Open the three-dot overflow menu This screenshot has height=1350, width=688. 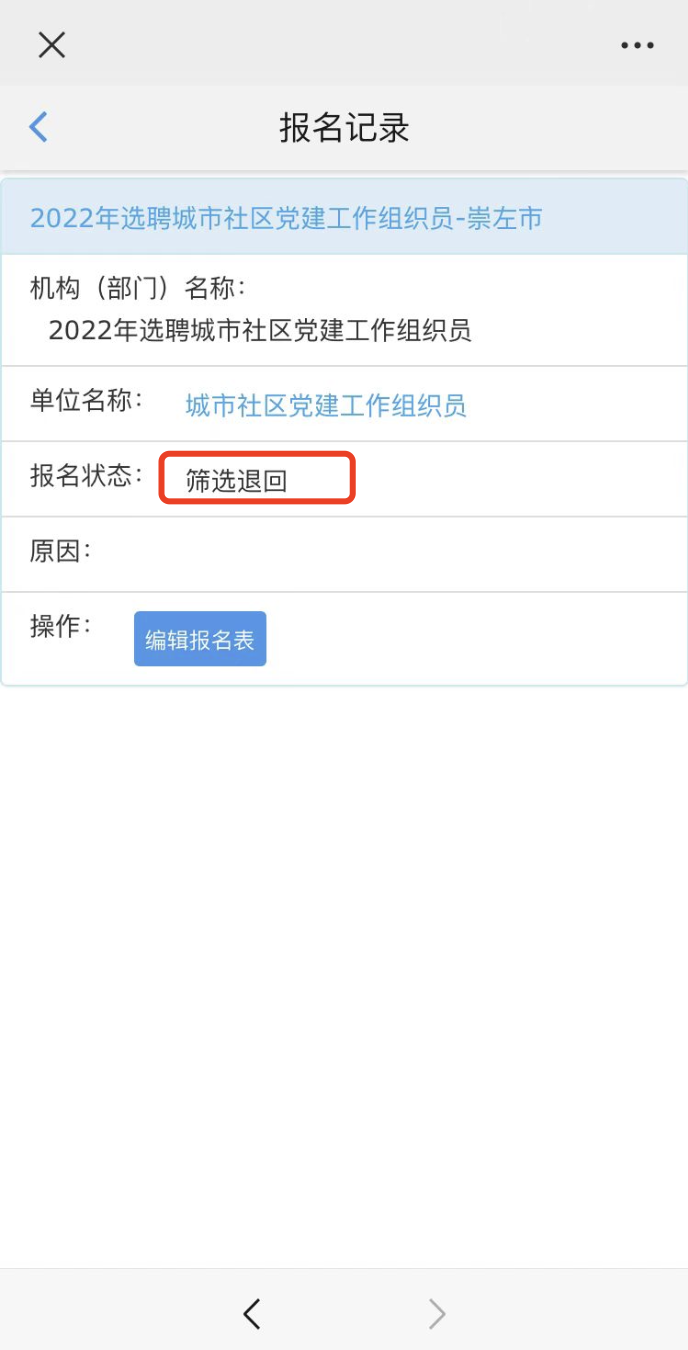(x=637, y=45)
